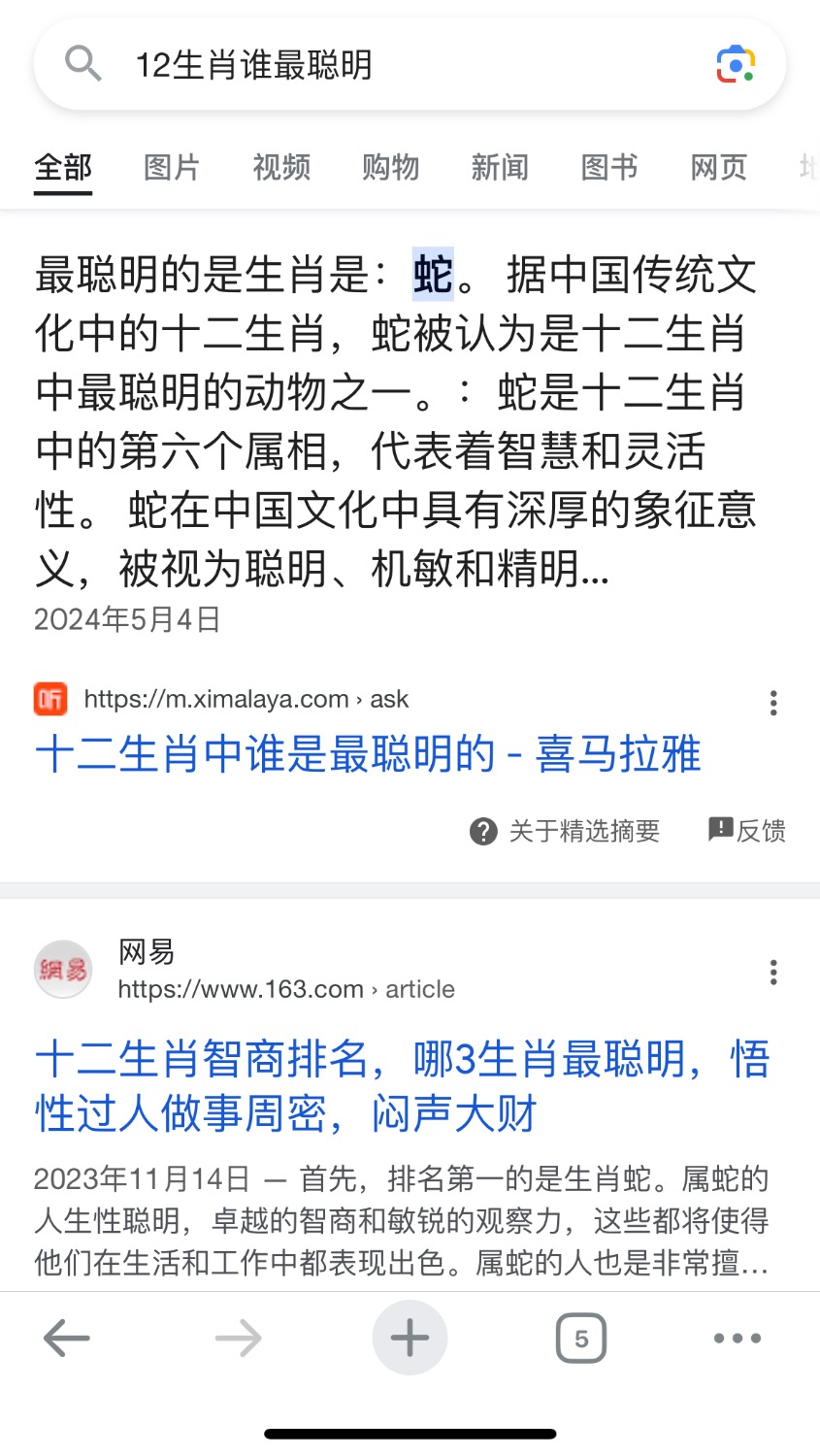Switch to the 购物 tab
Image resolution: width=820 pixels, height=1456 pixels.
tap(390, 168)
